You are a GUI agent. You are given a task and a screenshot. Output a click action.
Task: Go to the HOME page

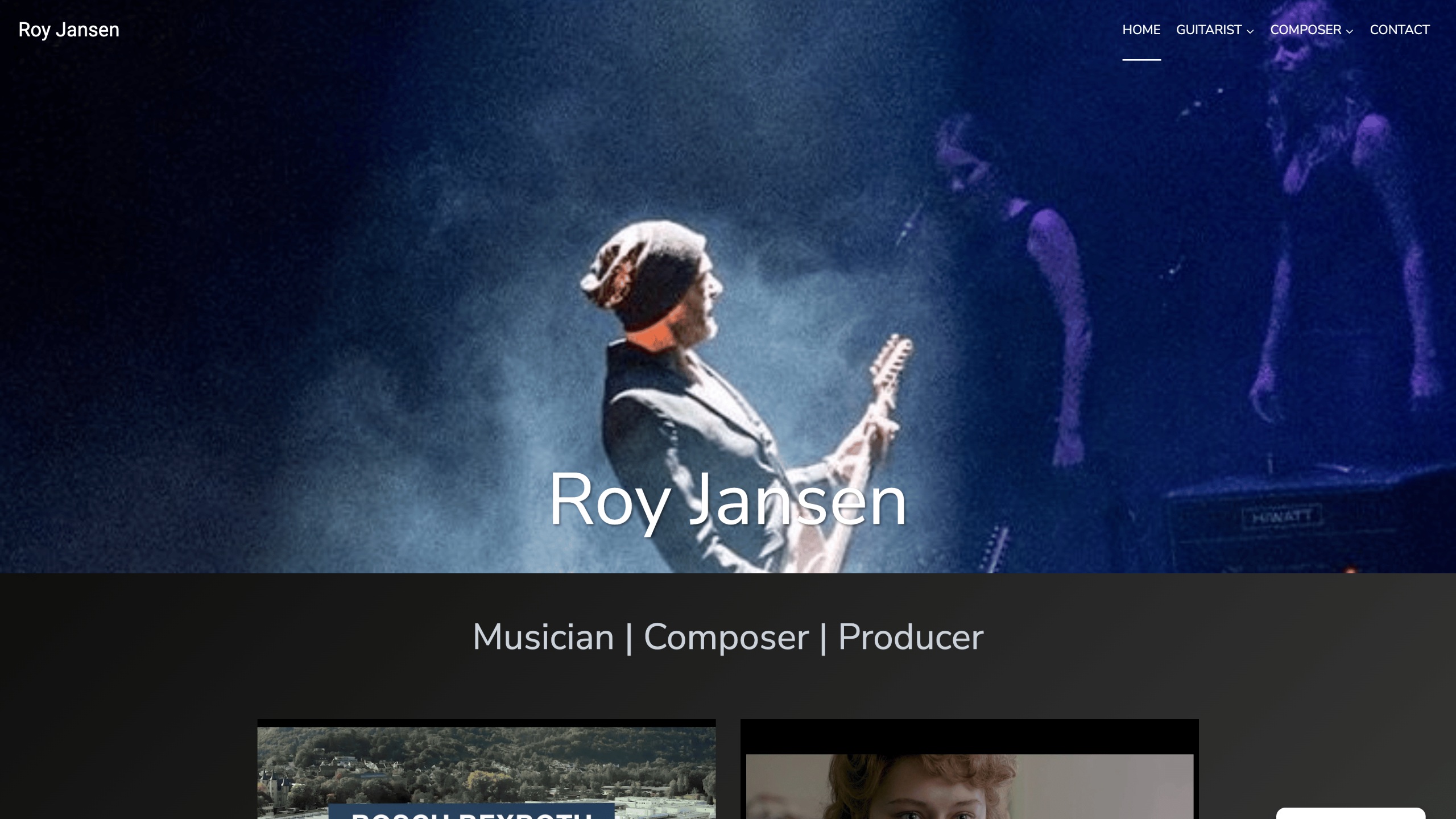click(x=1141, y=30)
